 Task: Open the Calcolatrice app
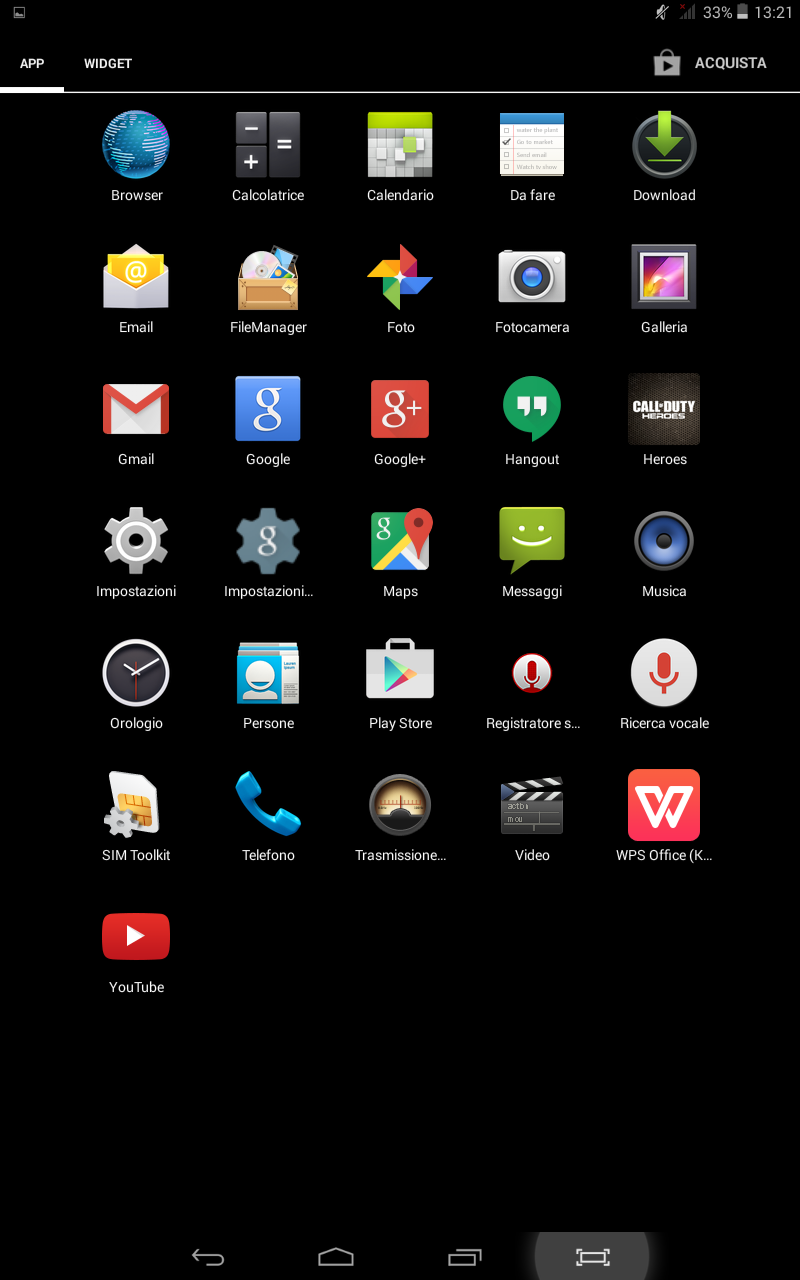click(x=268, y=146)
